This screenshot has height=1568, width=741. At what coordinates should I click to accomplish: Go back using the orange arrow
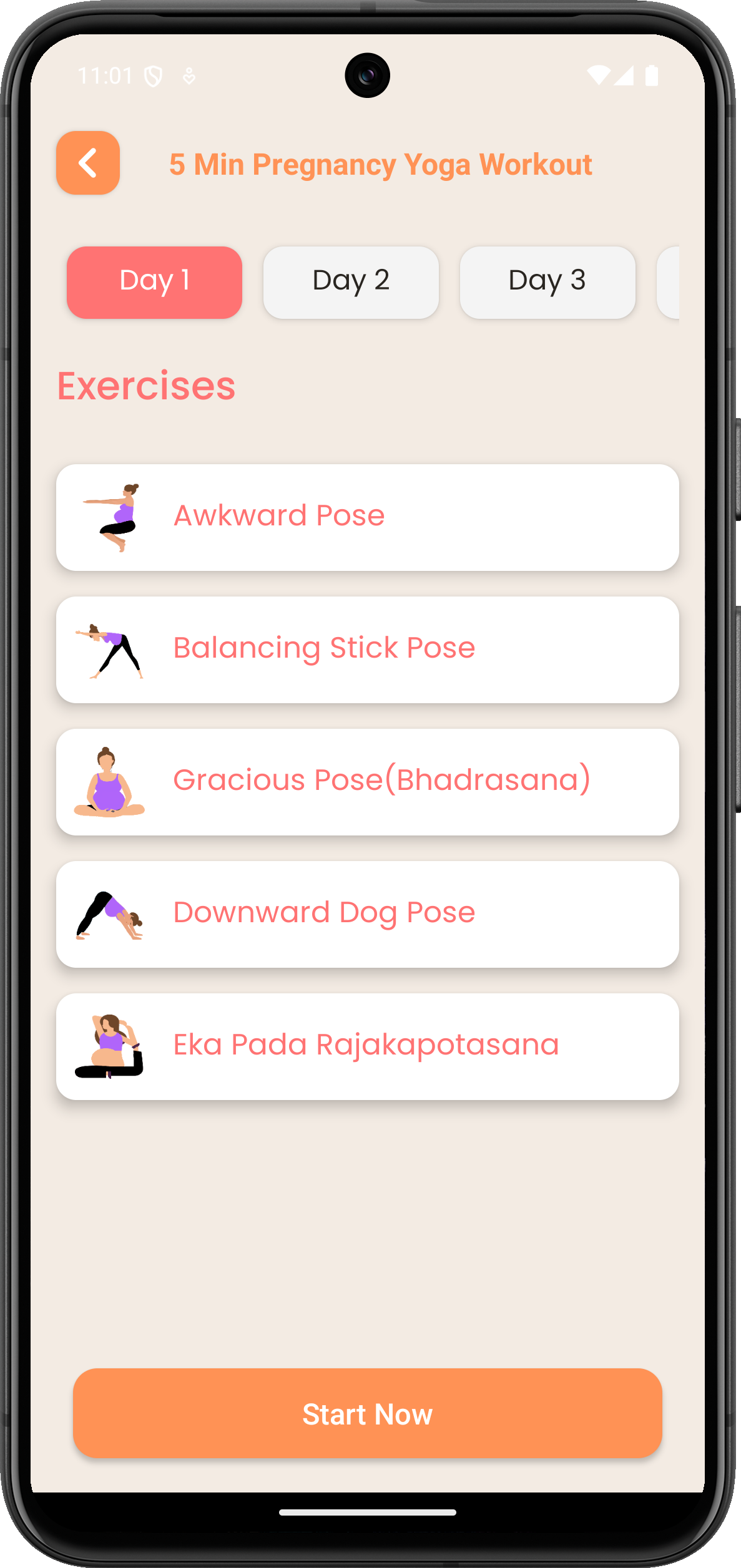(88, 163)
